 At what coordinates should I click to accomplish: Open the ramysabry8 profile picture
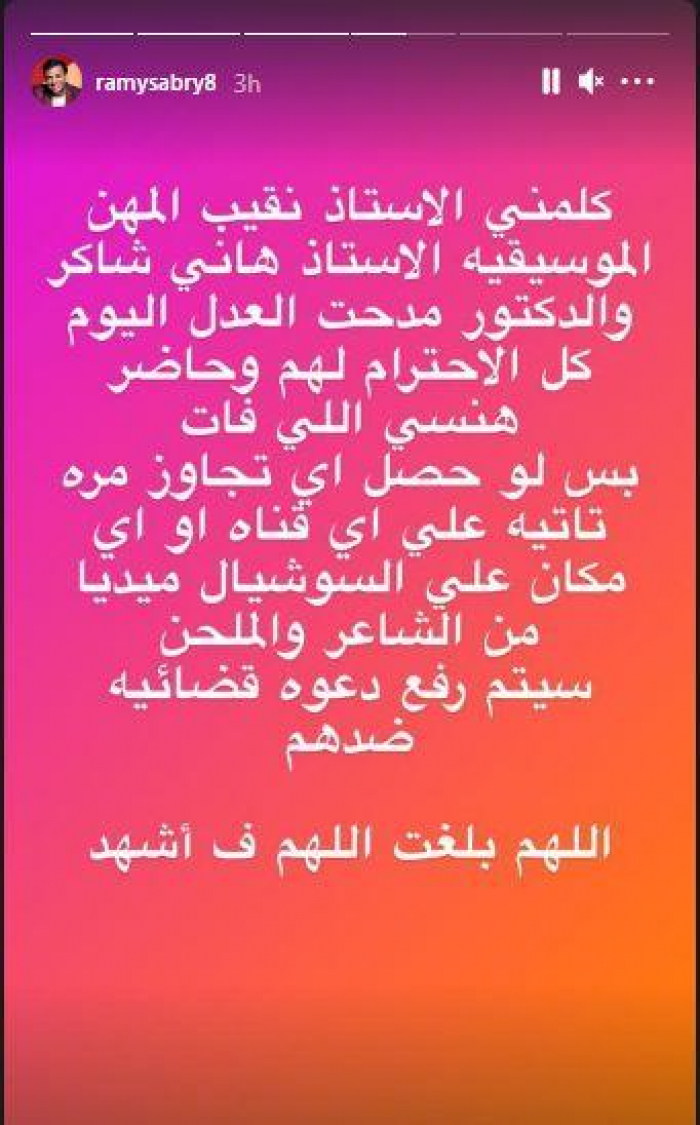57,81
